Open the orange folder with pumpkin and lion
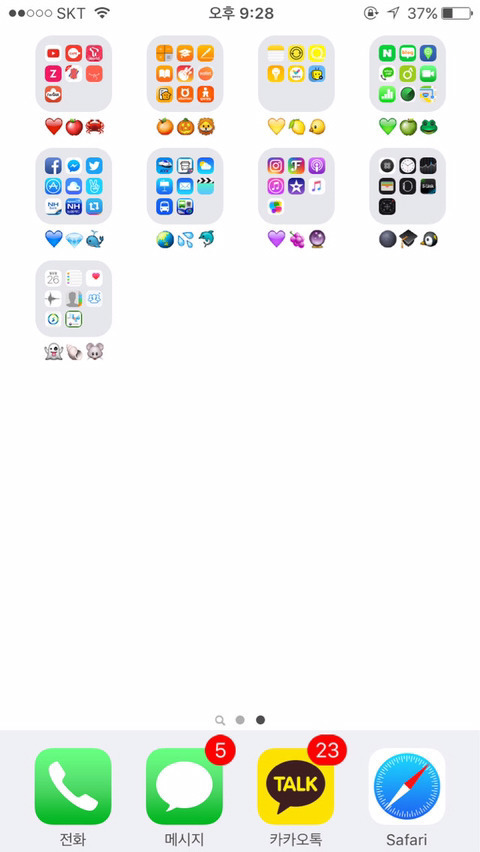This screenshot has height=852, width=480. 185,74
